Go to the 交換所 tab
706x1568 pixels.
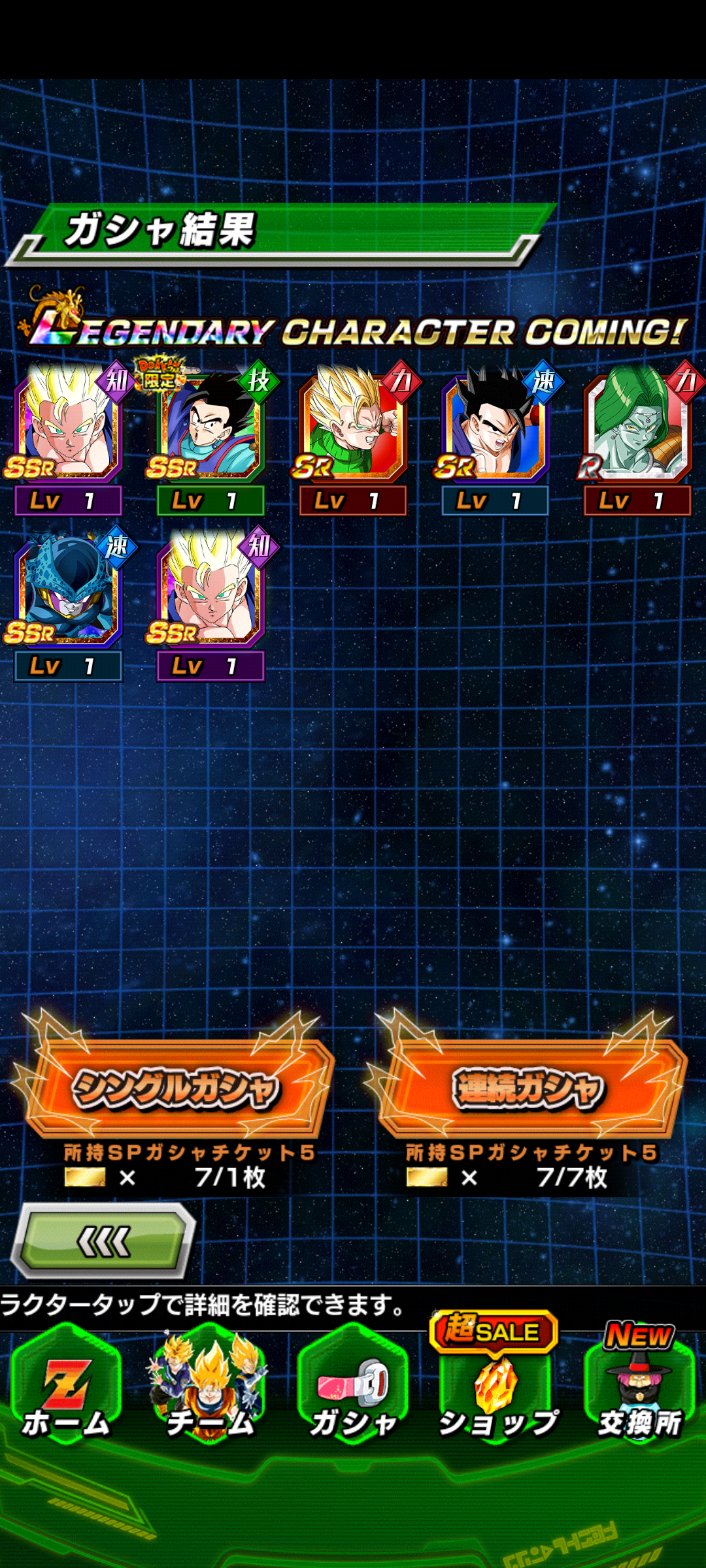tap(639, 1382)
